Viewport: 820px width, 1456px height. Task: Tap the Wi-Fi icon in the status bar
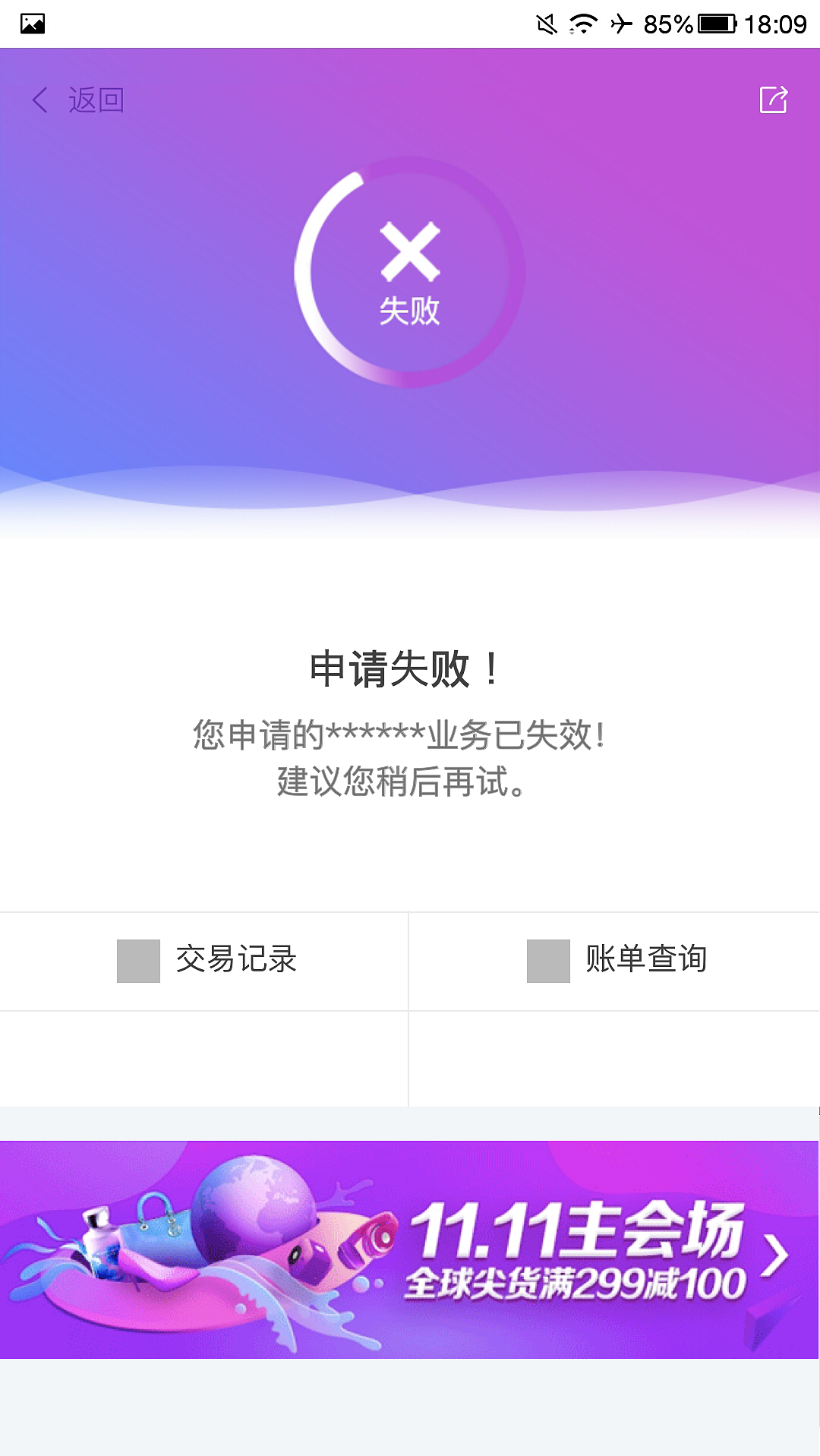(x=583, y=23)
